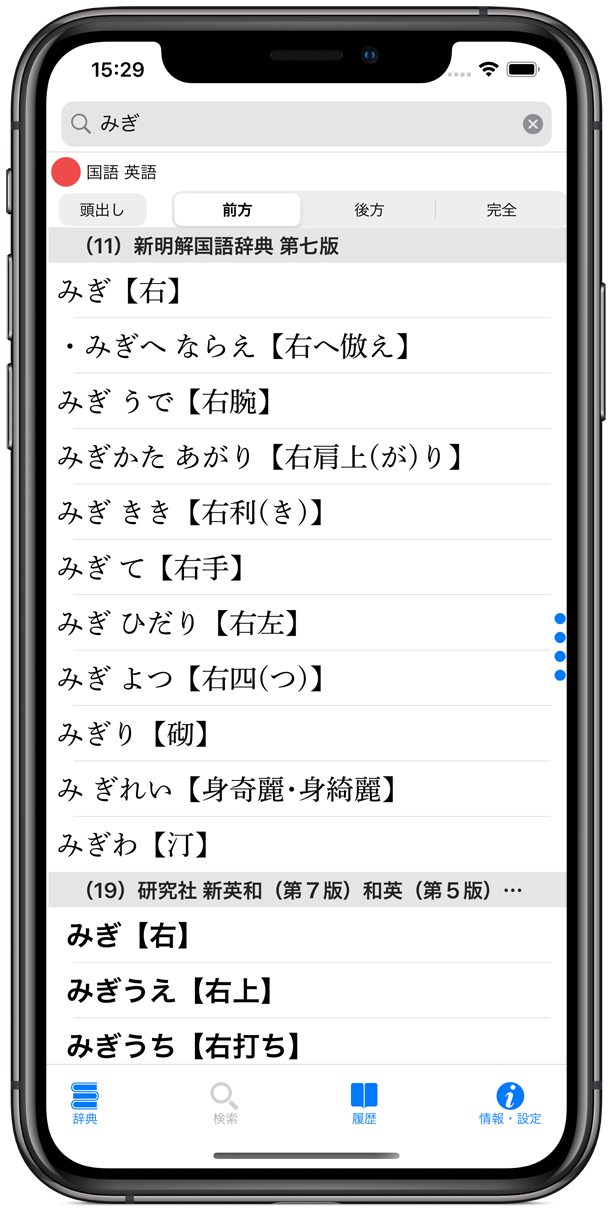The image size is (613, 1210).
Task: Switch to 後方 match mode
Action: [x=369, y=210]
